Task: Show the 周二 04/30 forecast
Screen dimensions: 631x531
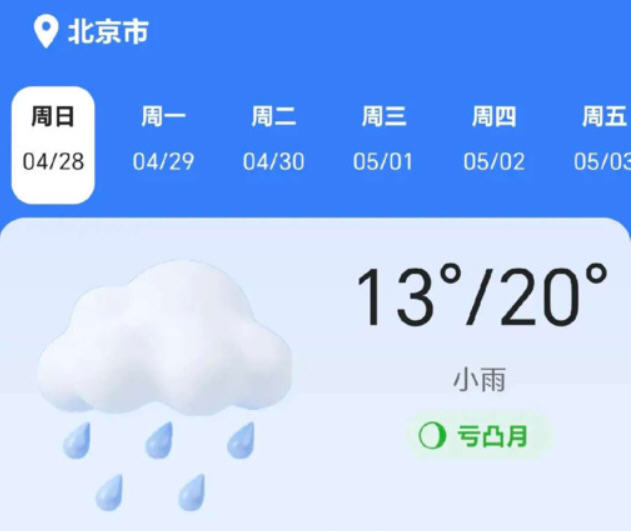Action: pyautogui.click(x=273, y=140)
